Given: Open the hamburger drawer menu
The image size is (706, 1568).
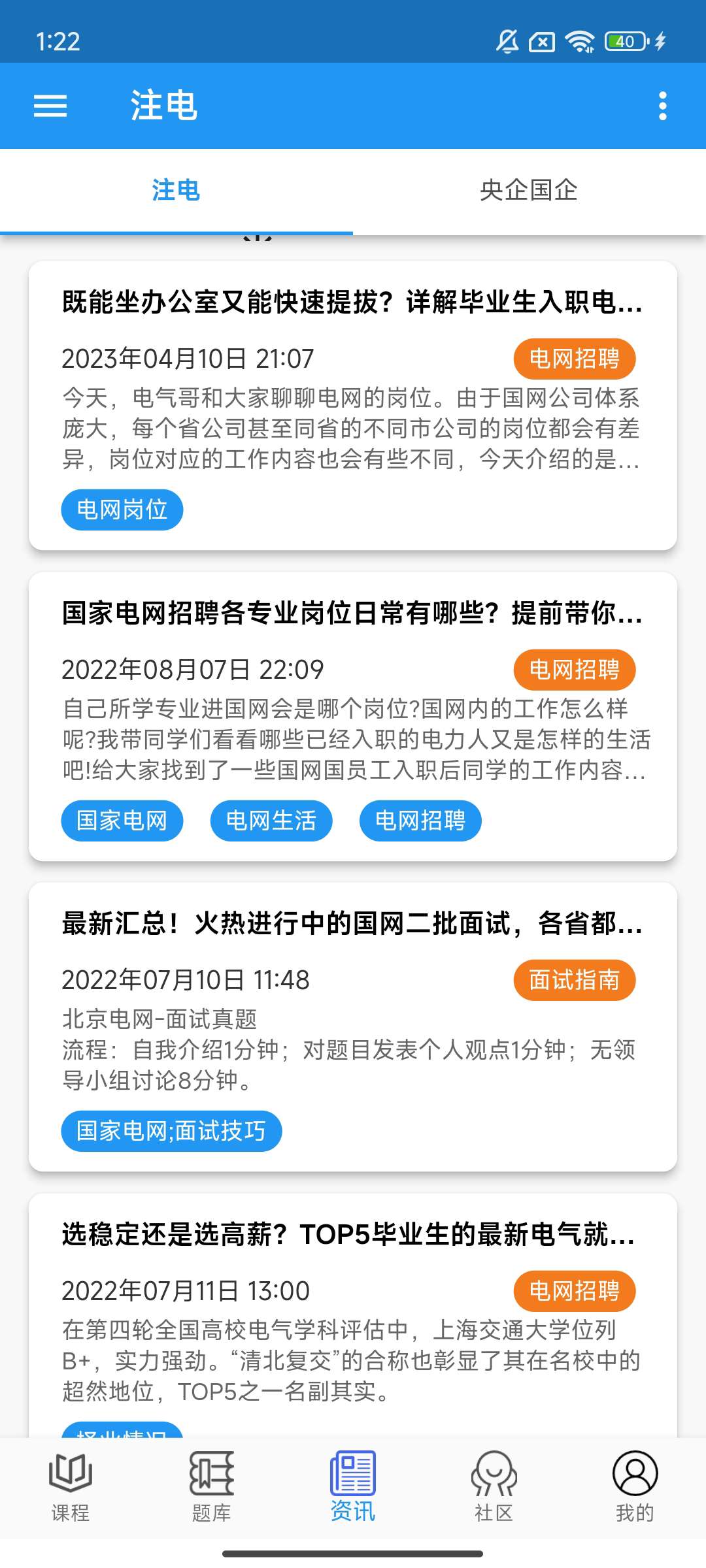Looking at the screenshot, I should point(50,106).
